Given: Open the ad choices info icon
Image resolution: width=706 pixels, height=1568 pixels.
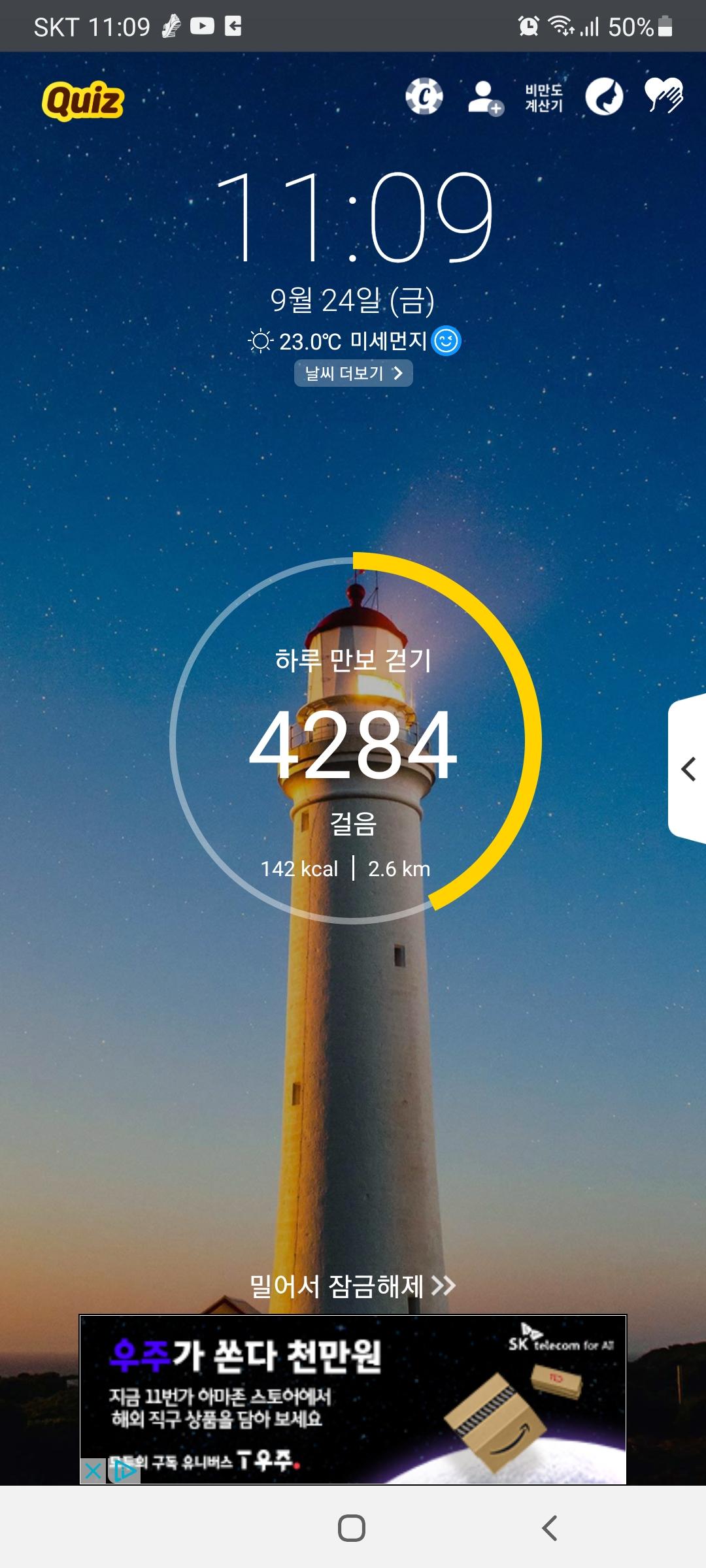Looking at the screenshot, I should (124, 1471).
